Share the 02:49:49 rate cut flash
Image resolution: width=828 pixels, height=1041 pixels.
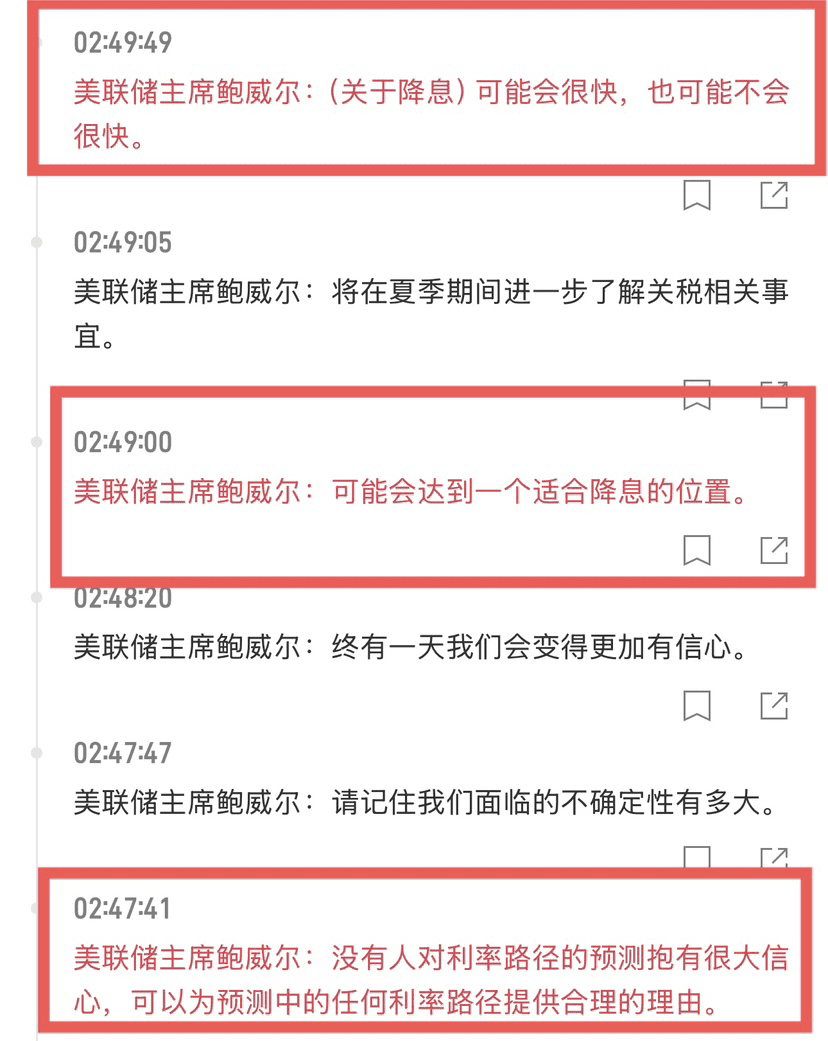774,195
